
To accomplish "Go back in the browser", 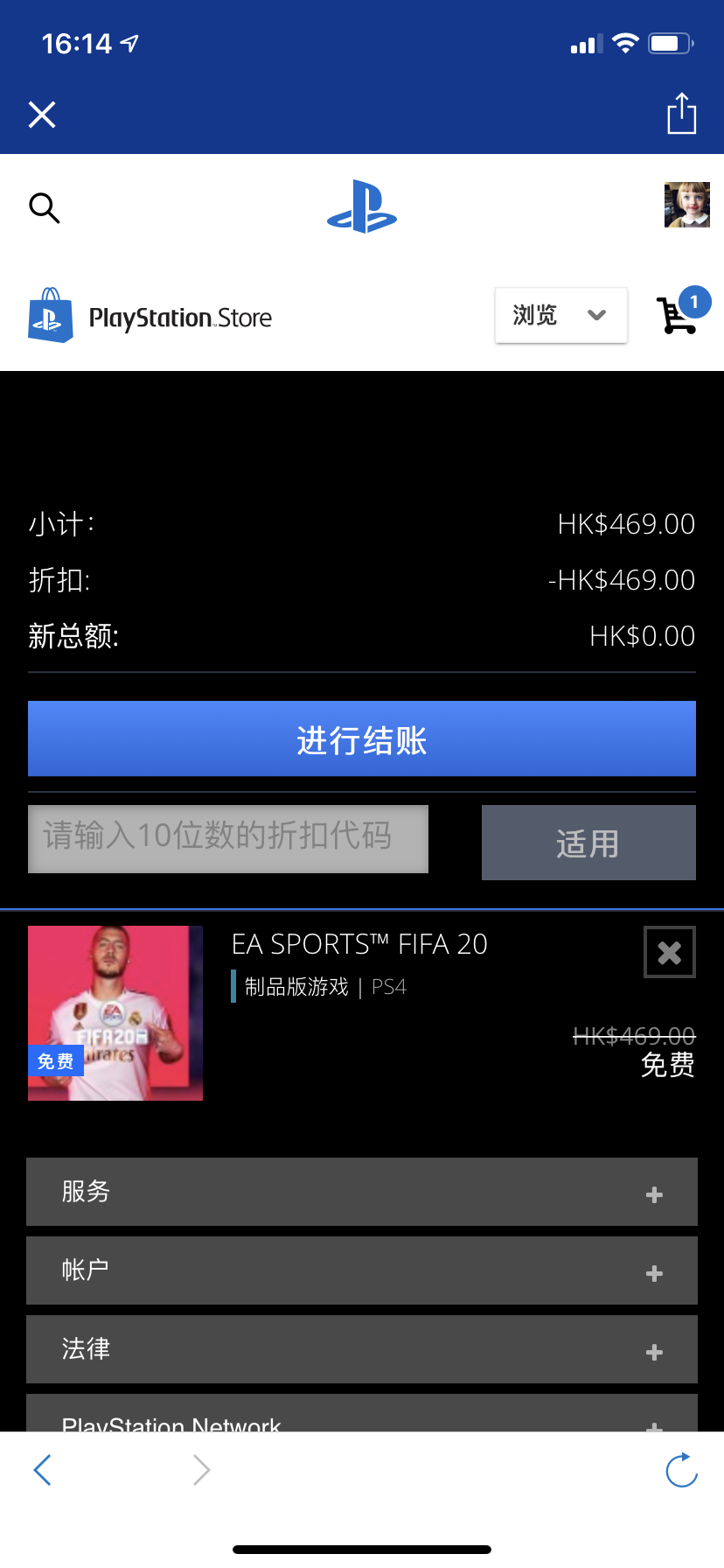I will pos(42,1470).
